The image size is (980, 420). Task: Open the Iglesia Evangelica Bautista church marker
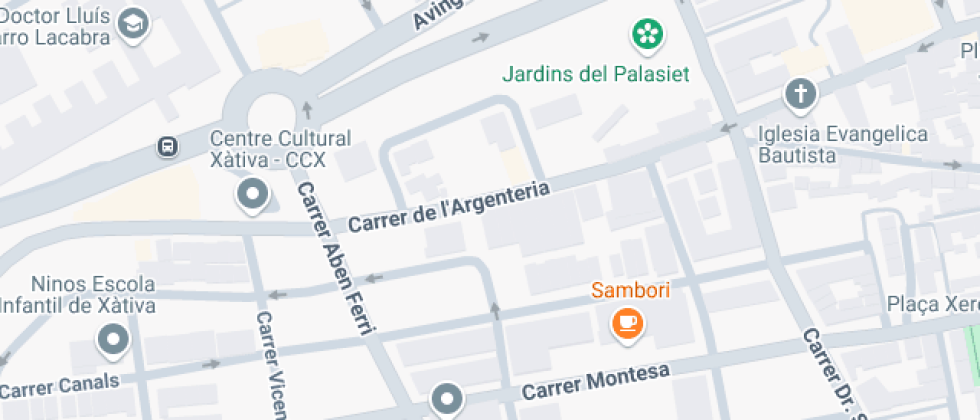800,96
